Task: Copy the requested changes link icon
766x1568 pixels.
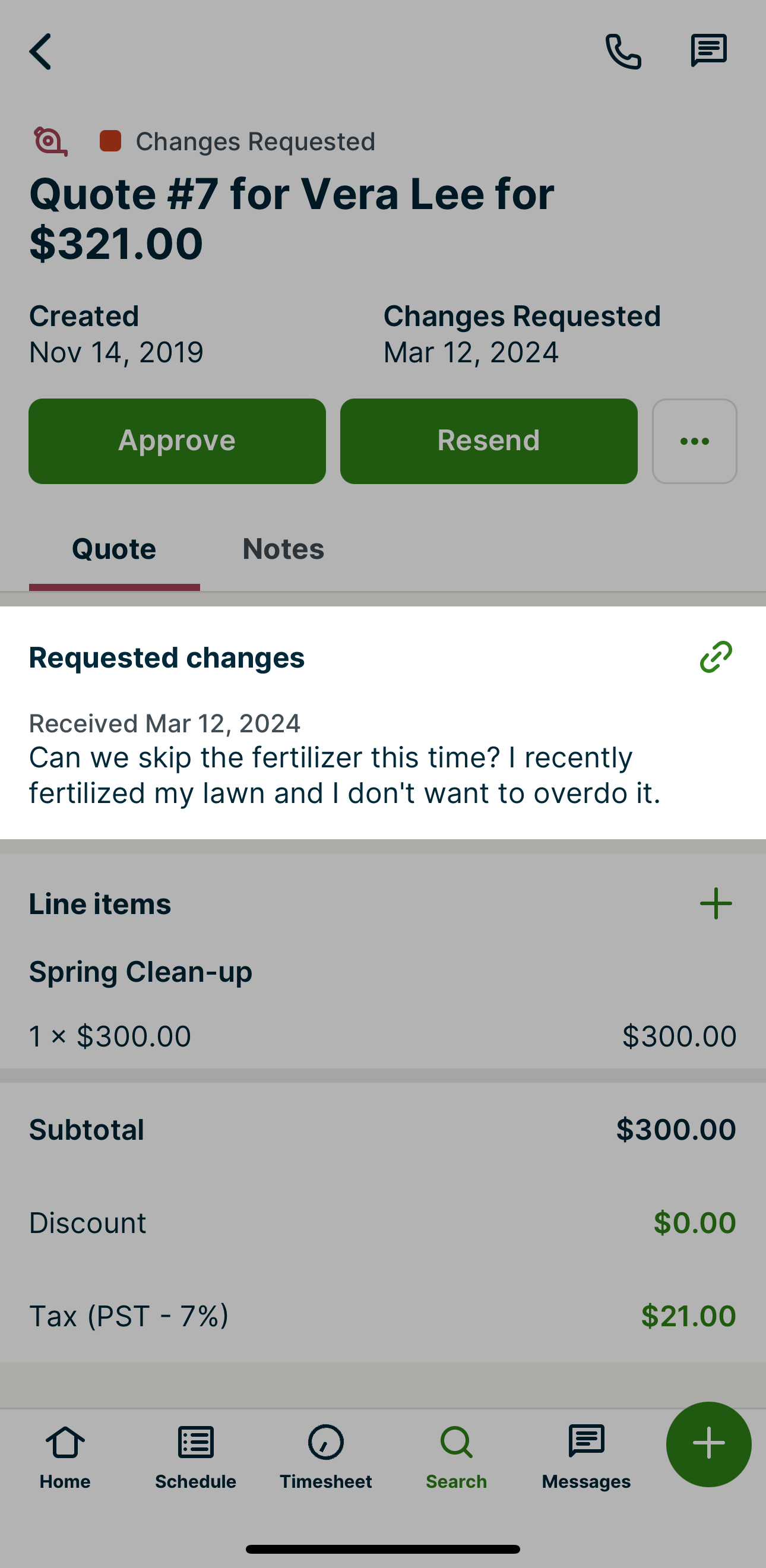Action: point(716,658)
